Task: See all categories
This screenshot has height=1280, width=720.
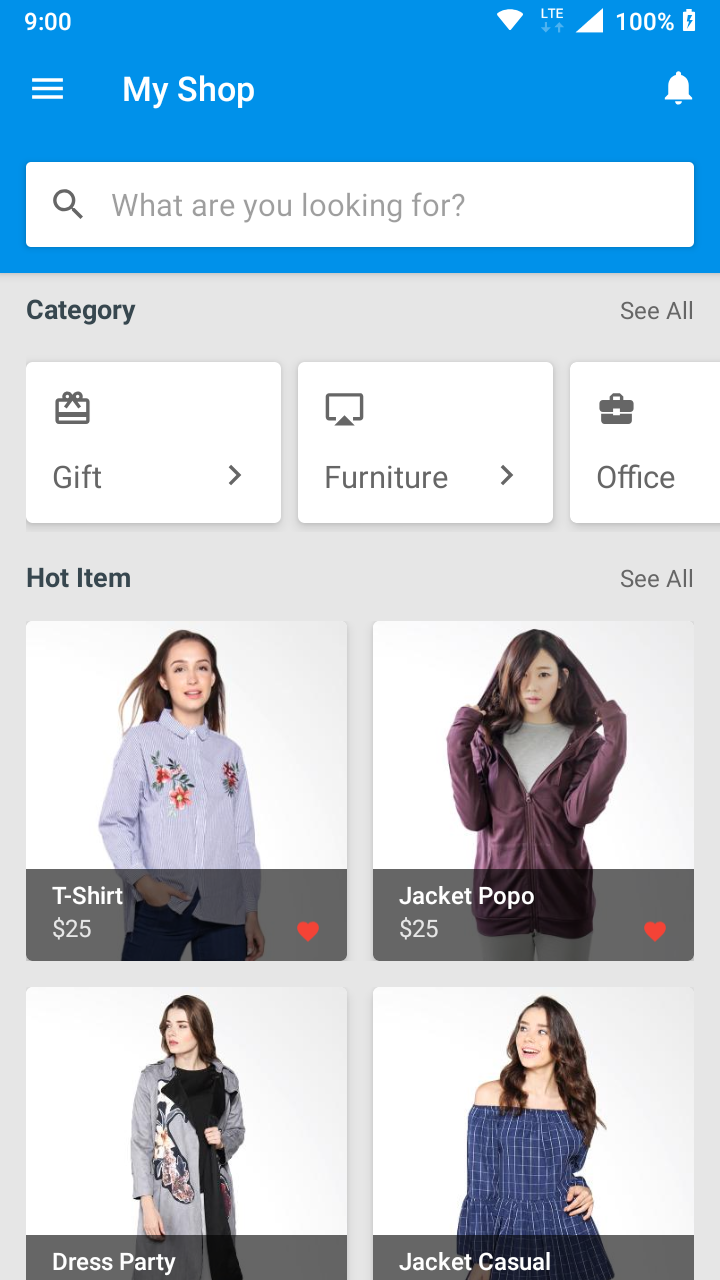Action: [x=656, y=311]
